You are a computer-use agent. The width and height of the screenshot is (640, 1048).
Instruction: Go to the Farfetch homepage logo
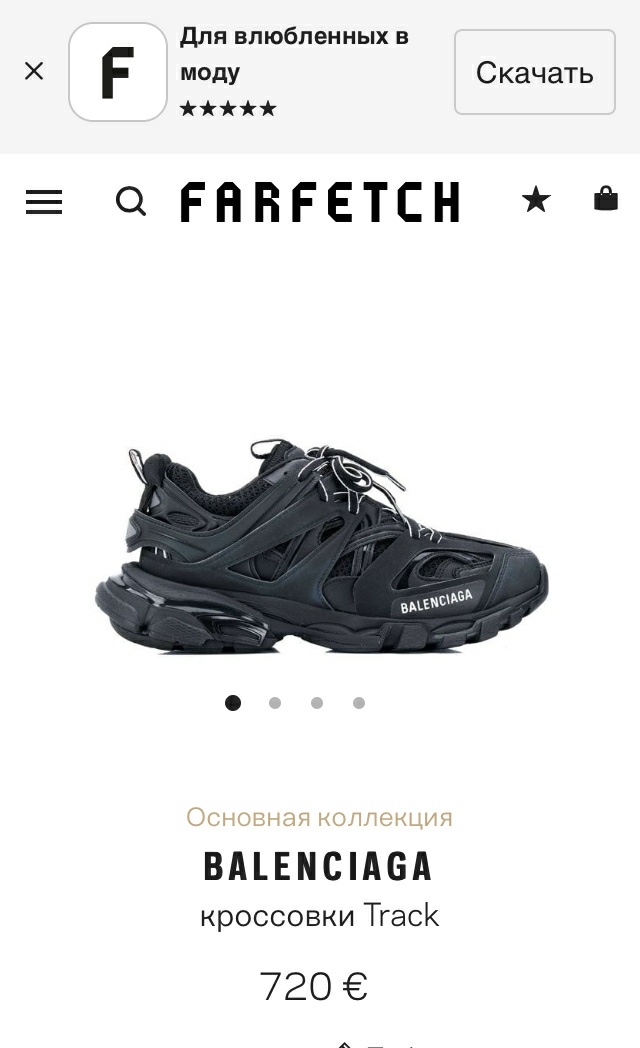[320, 202]
